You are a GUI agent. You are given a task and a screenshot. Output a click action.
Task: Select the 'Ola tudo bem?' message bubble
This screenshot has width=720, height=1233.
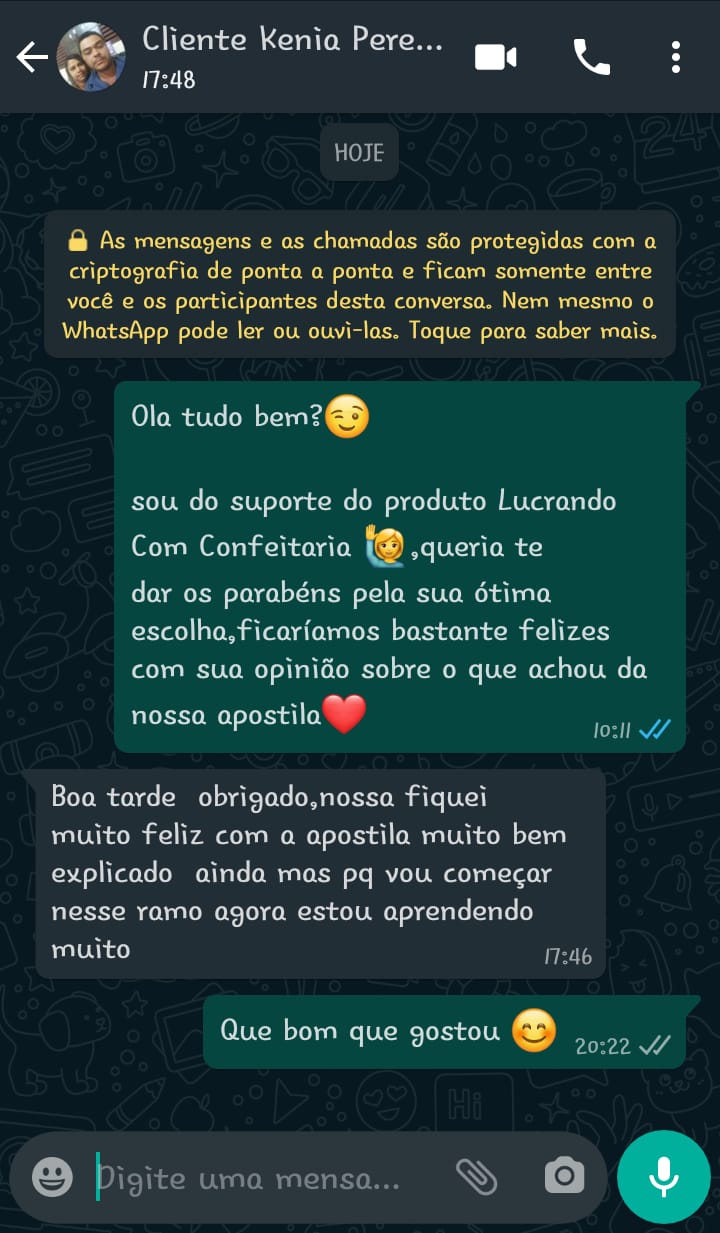250,416
